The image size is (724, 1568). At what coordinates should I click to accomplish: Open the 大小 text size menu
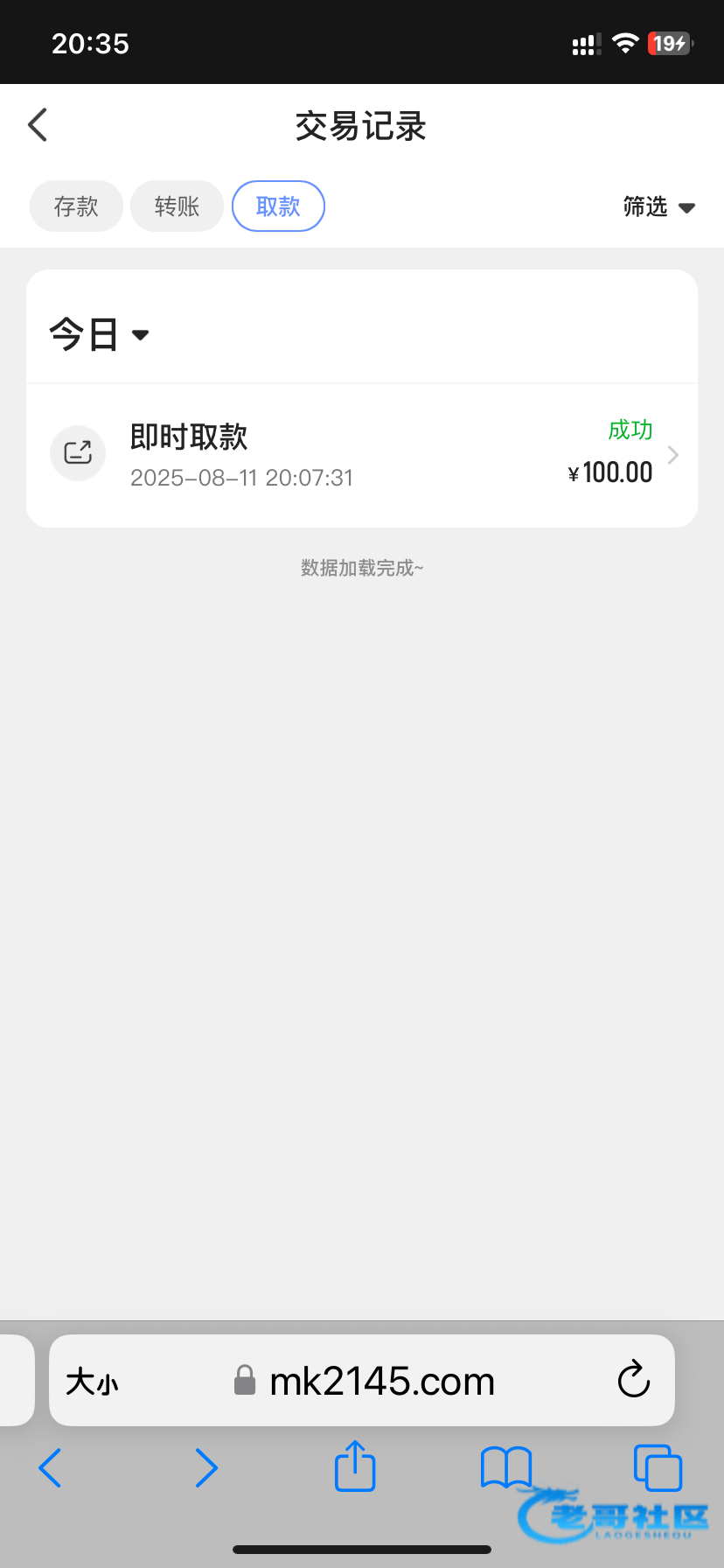point(92,1382)
